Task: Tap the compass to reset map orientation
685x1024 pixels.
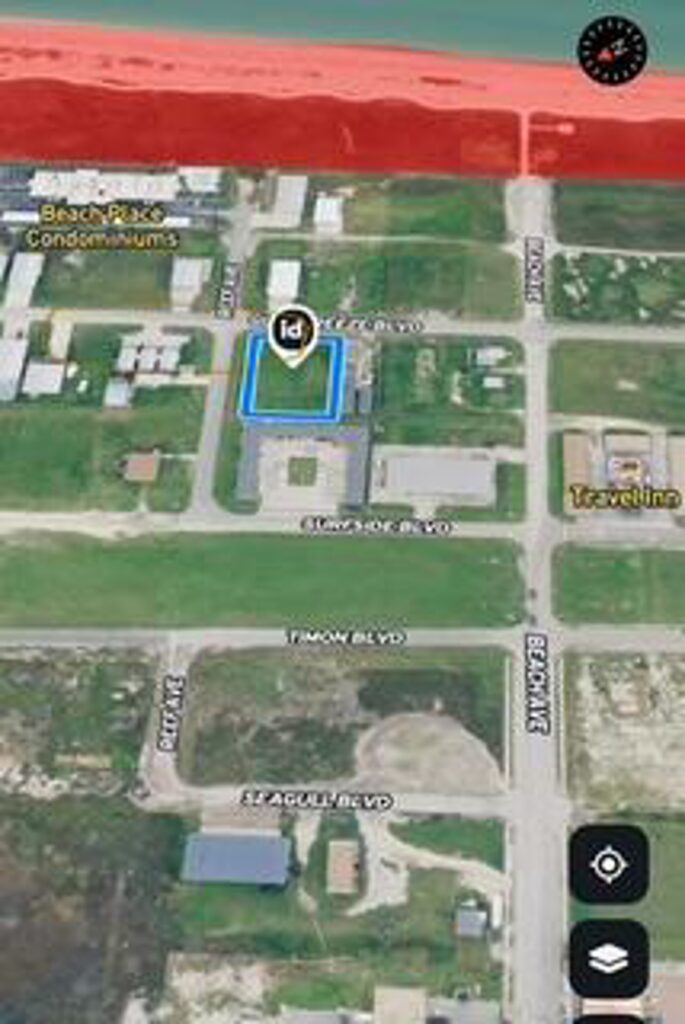Action: pyautogui.click(x=612, y=50)
